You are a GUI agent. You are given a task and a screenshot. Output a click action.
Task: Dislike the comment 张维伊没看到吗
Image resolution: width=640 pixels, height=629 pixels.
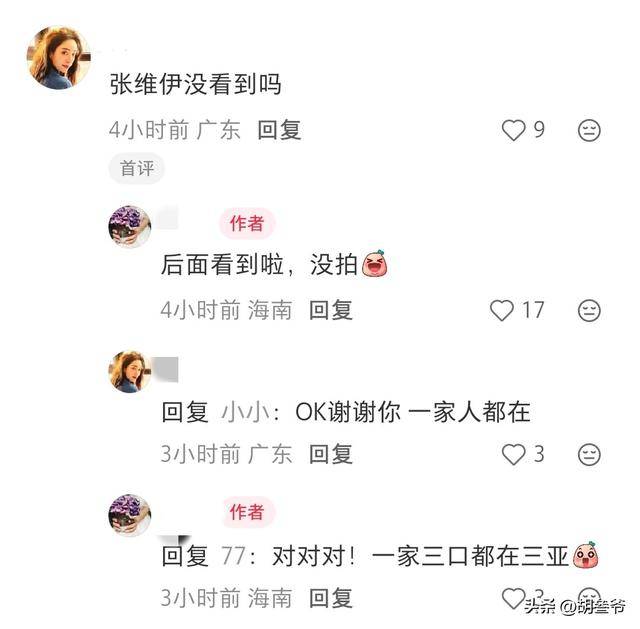[x=590, y=130]
